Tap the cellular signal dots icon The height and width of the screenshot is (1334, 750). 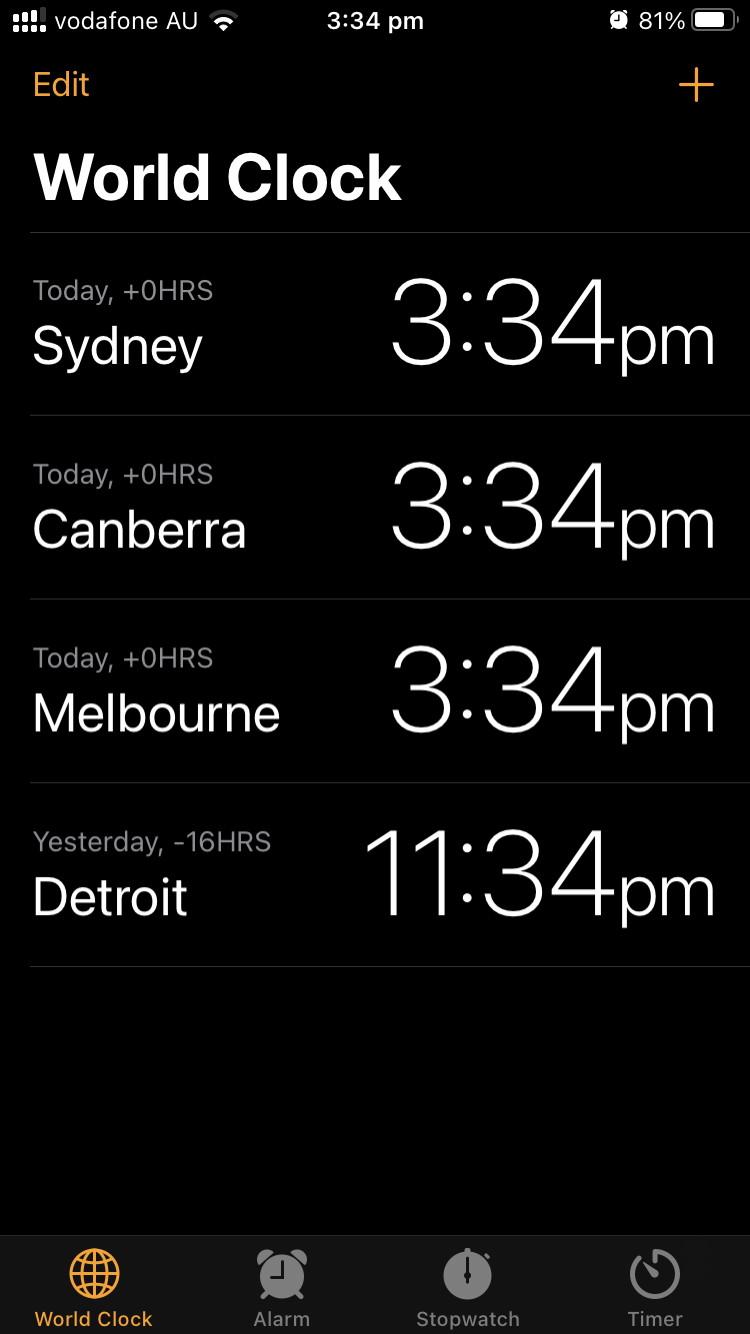pos(27,20)
